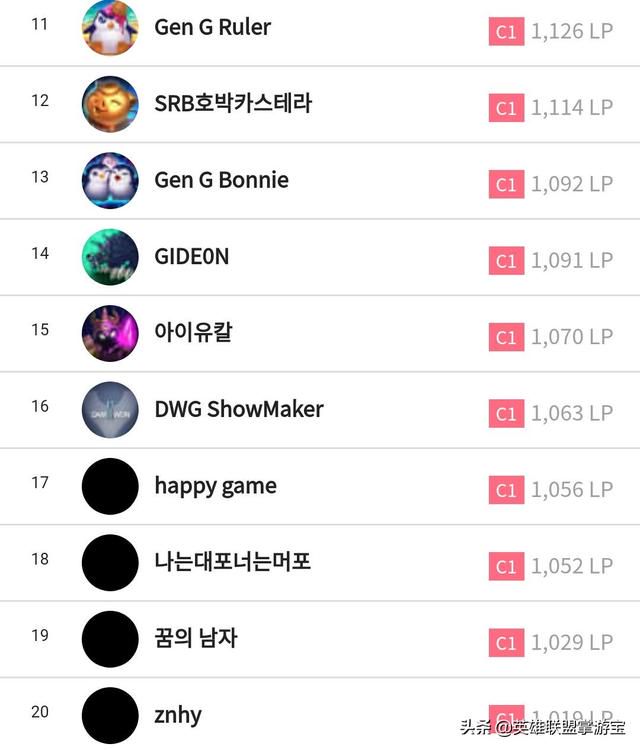Image resolution: width=640 pixels, height=750 pixels.
Task: Open DWG ShowMaker's profile
Action: (239, 409)
